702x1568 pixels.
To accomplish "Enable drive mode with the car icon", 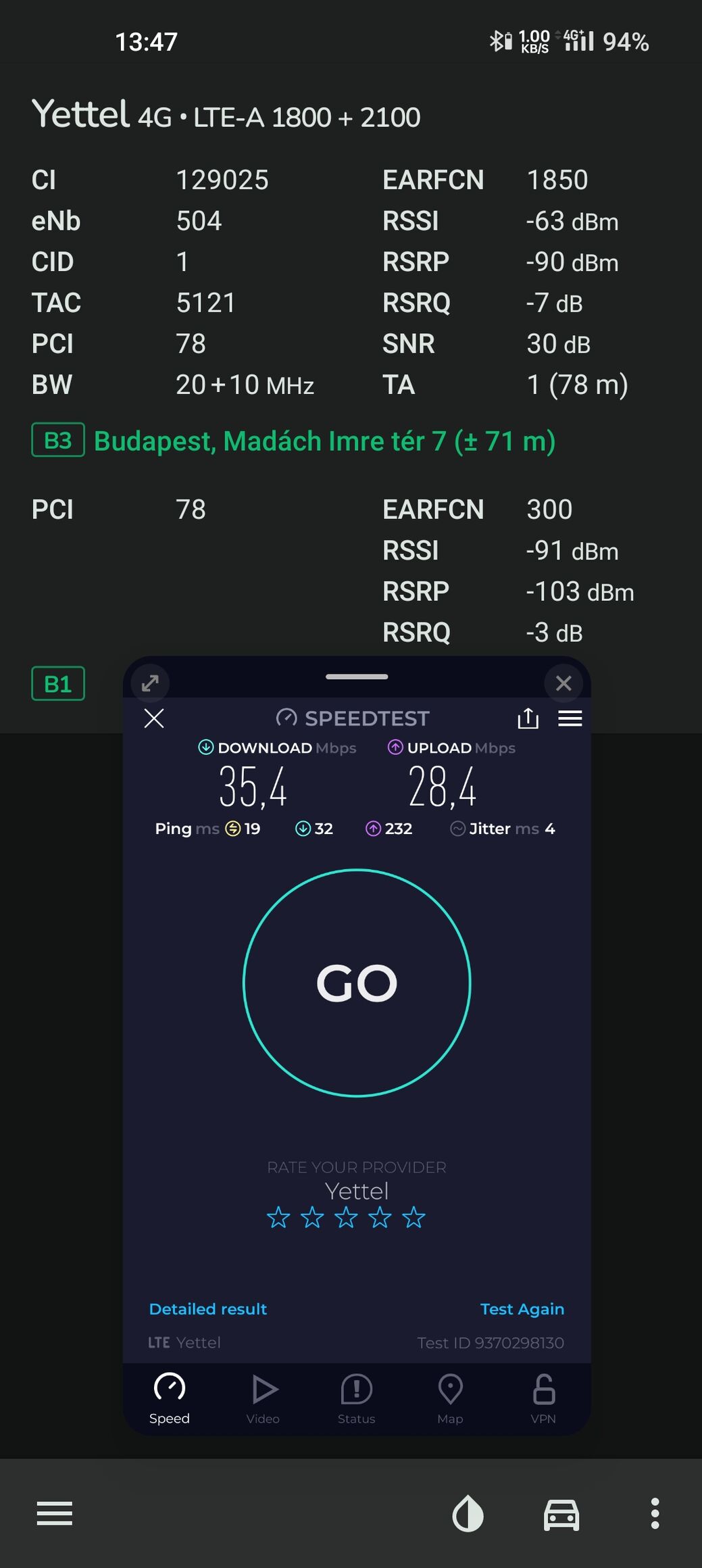I will coord(561,1515).
